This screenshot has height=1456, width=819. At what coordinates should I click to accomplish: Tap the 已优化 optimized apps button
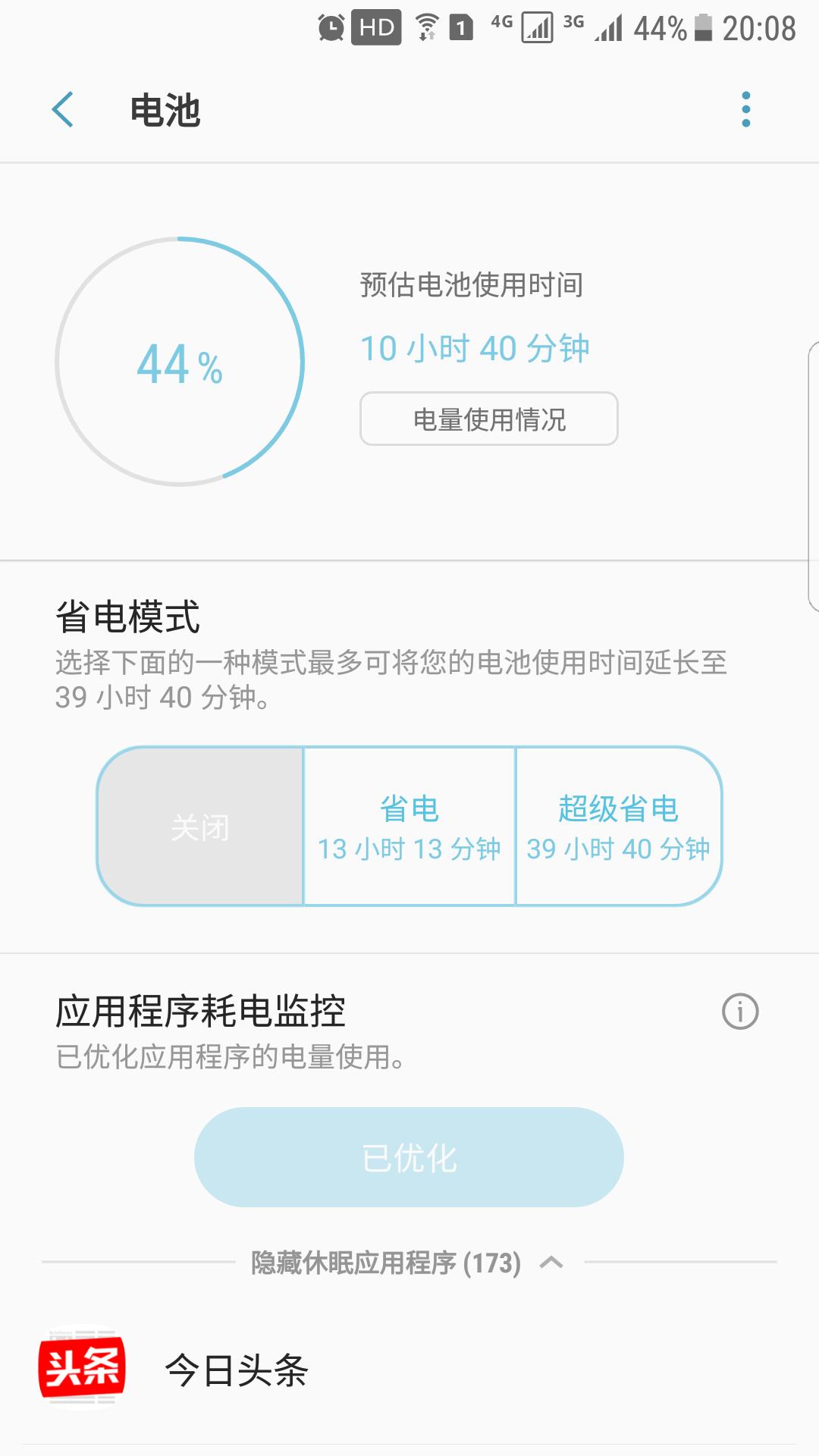click(x=409, y=1156)
